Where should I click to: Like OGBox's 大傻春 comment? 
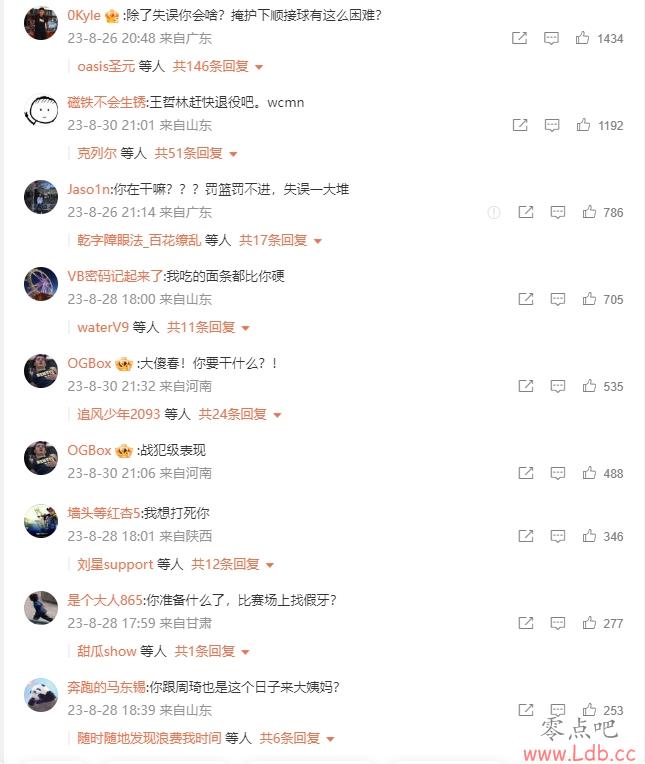[x=589, y=386]
